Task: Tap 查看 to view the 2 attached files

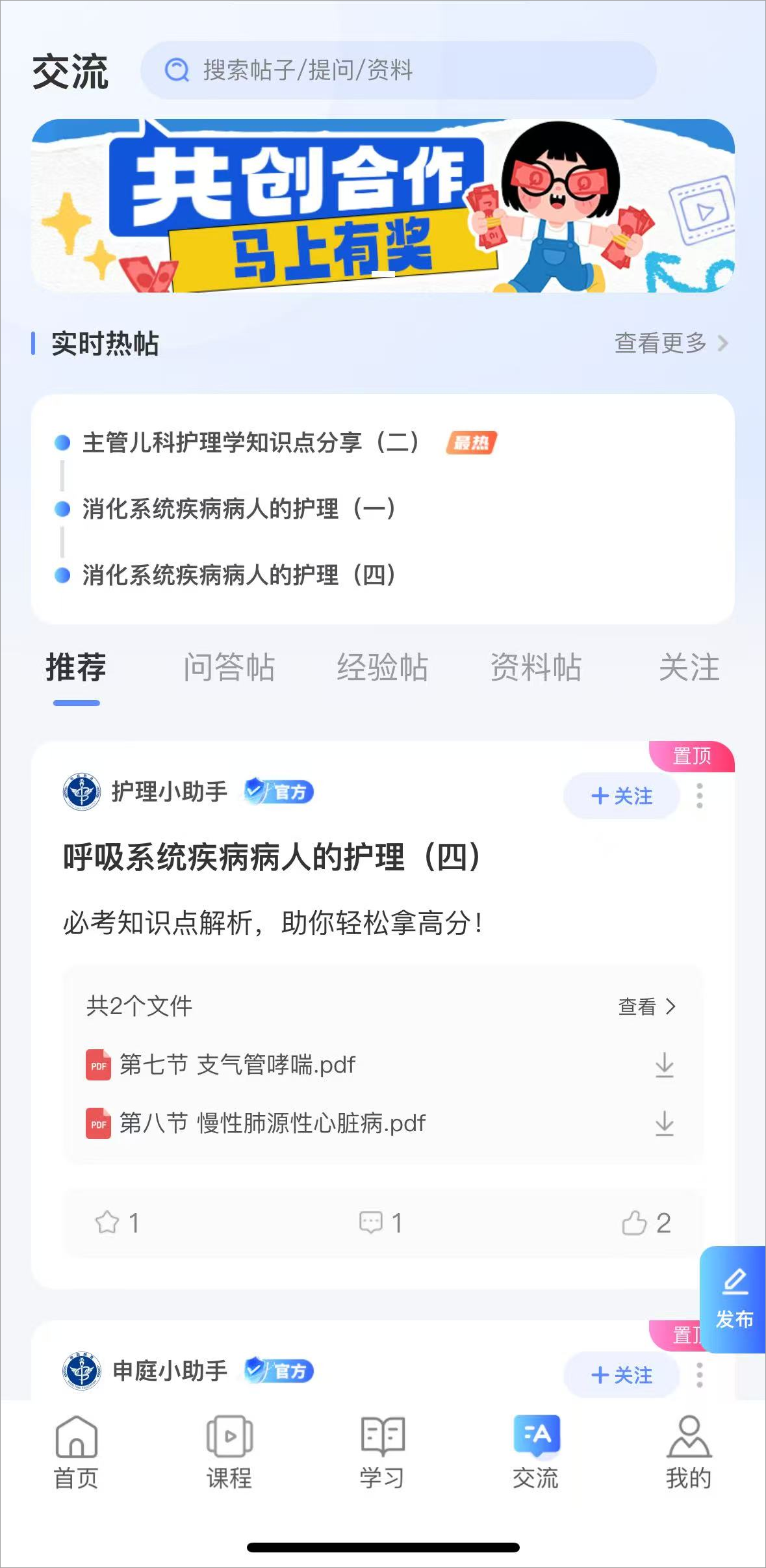Action: [646, 1006]
